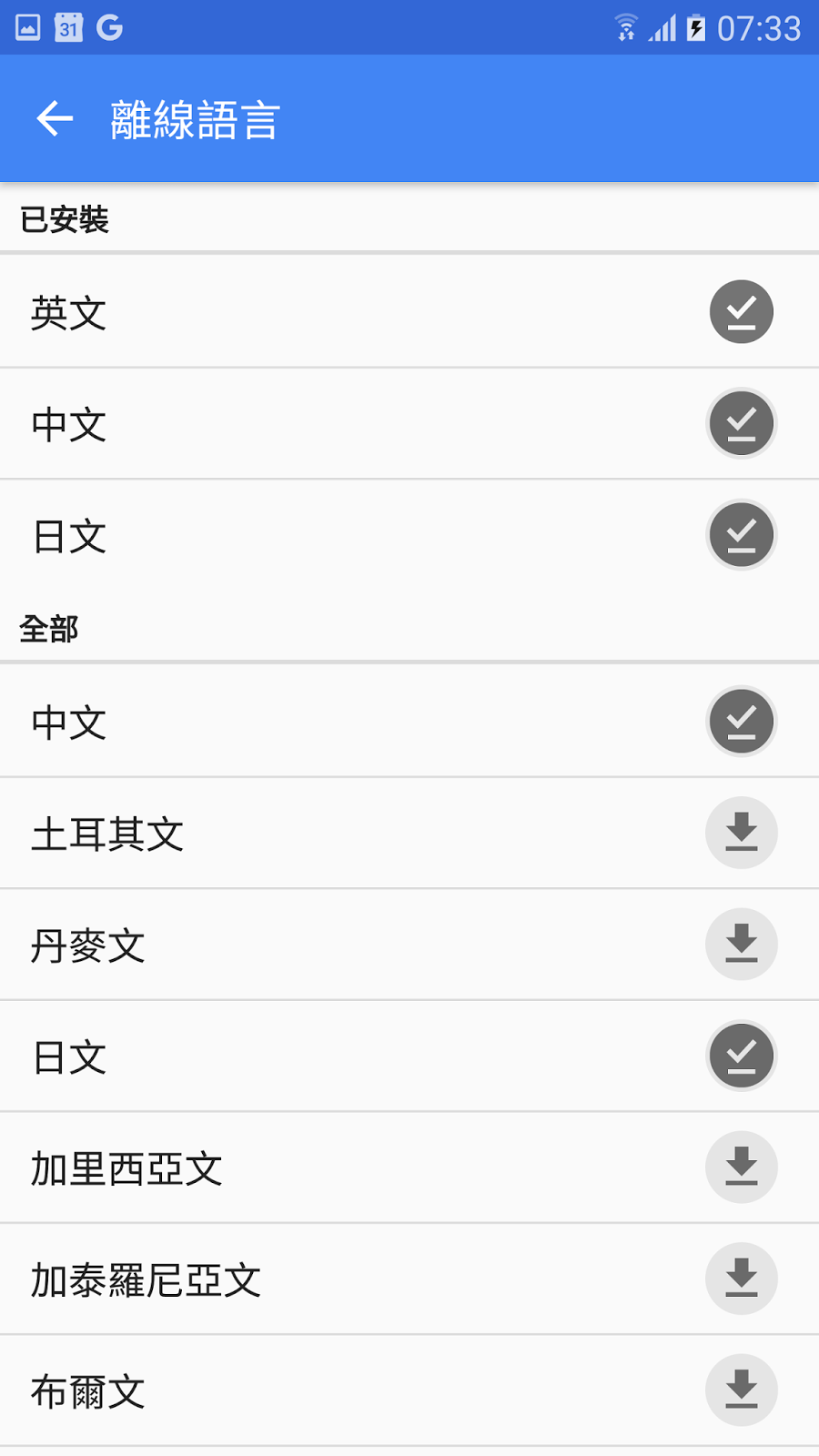Download the 加泰羅尼亞文 language pack
The width and height of the screenshot is (819, 1456).
(x=742, y=1279)
